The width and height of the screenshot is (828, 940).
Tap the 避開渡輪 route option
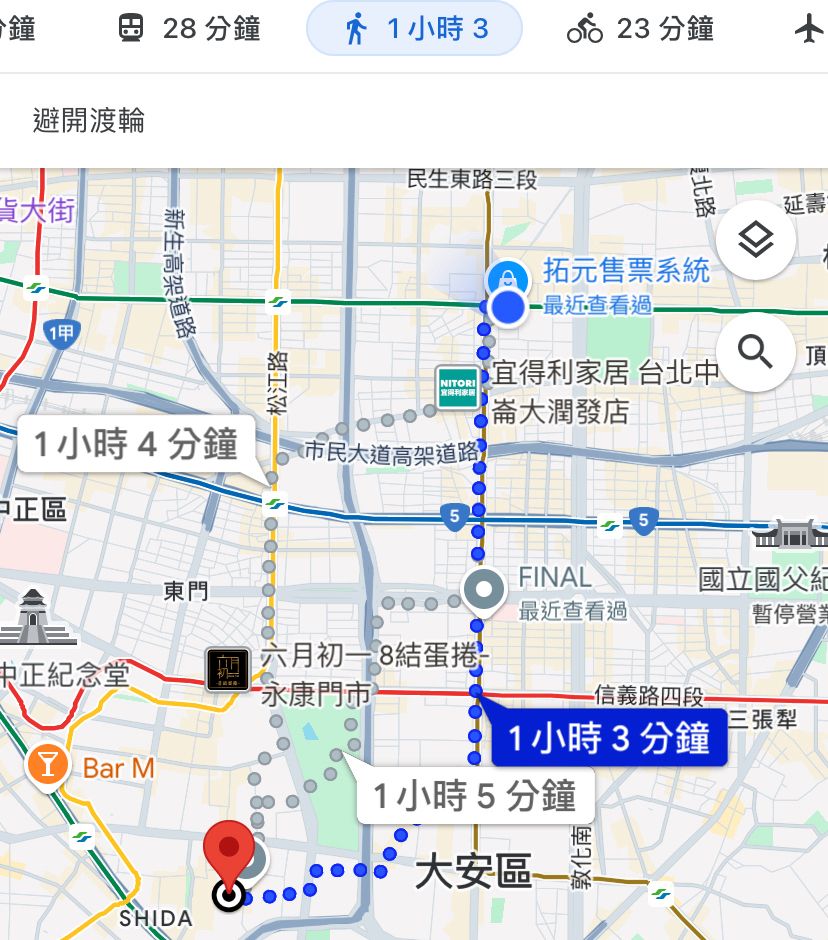tap(89, 121)
